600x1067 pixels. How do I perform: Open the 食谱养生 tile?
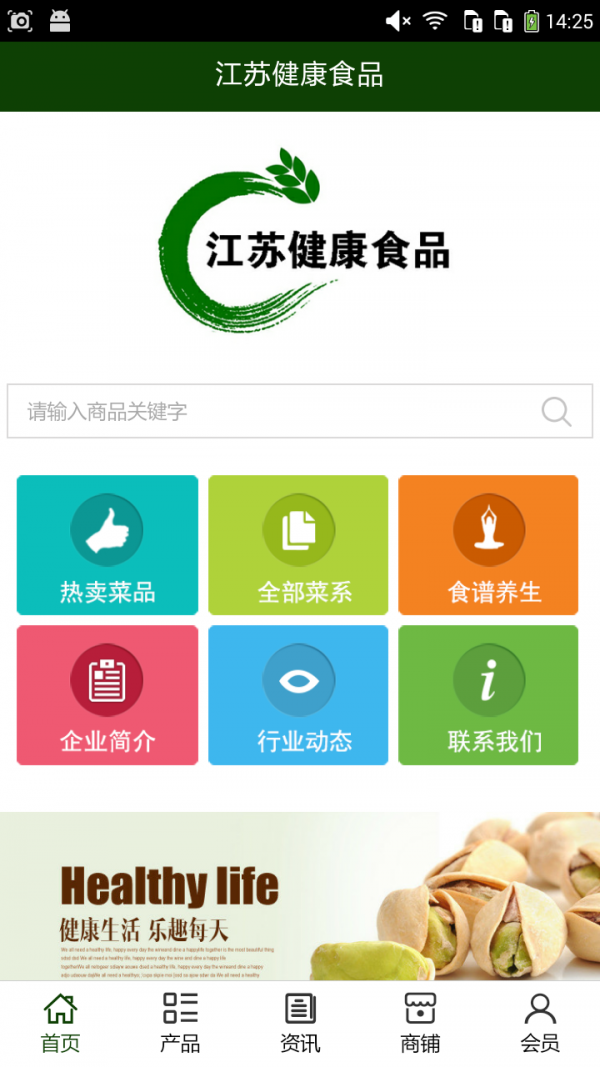pos(488,545)
